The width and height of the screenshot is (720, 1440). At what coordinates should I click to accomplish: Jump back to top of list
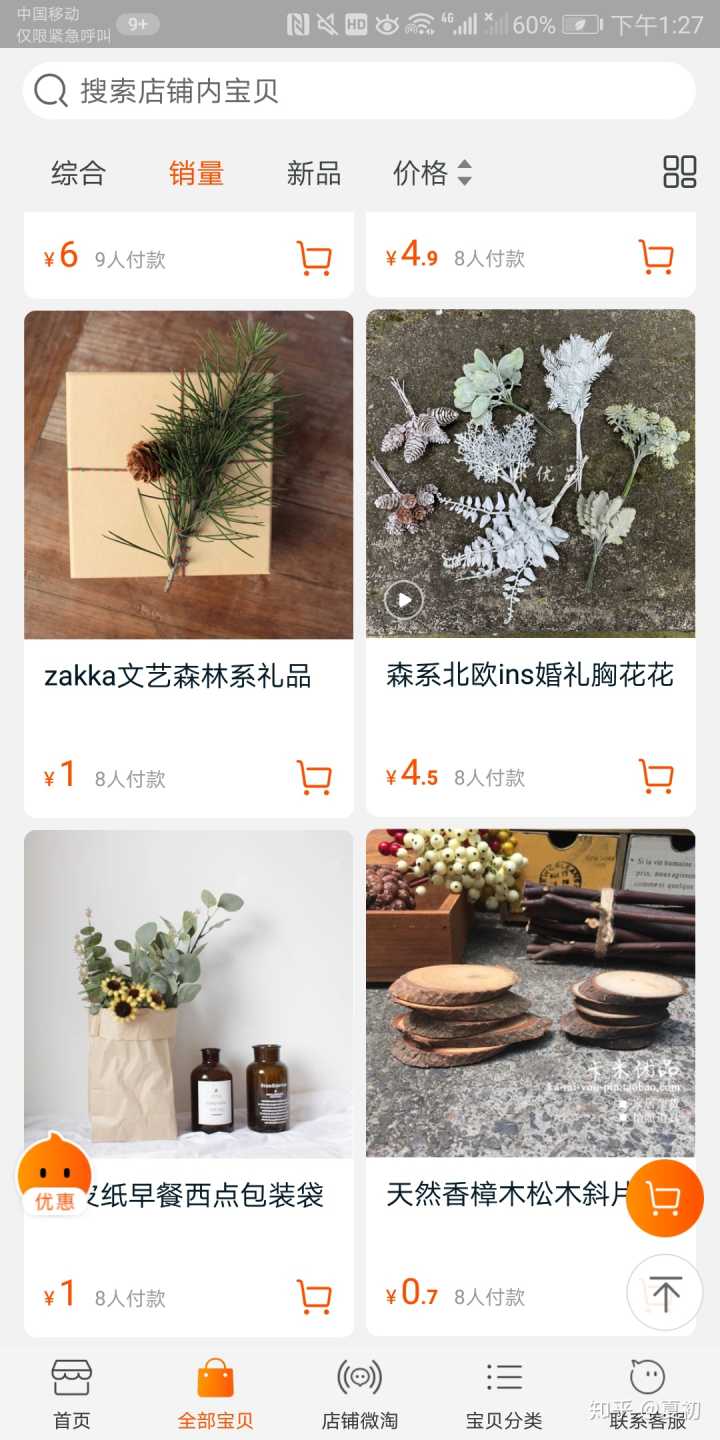pos(664,1293)
